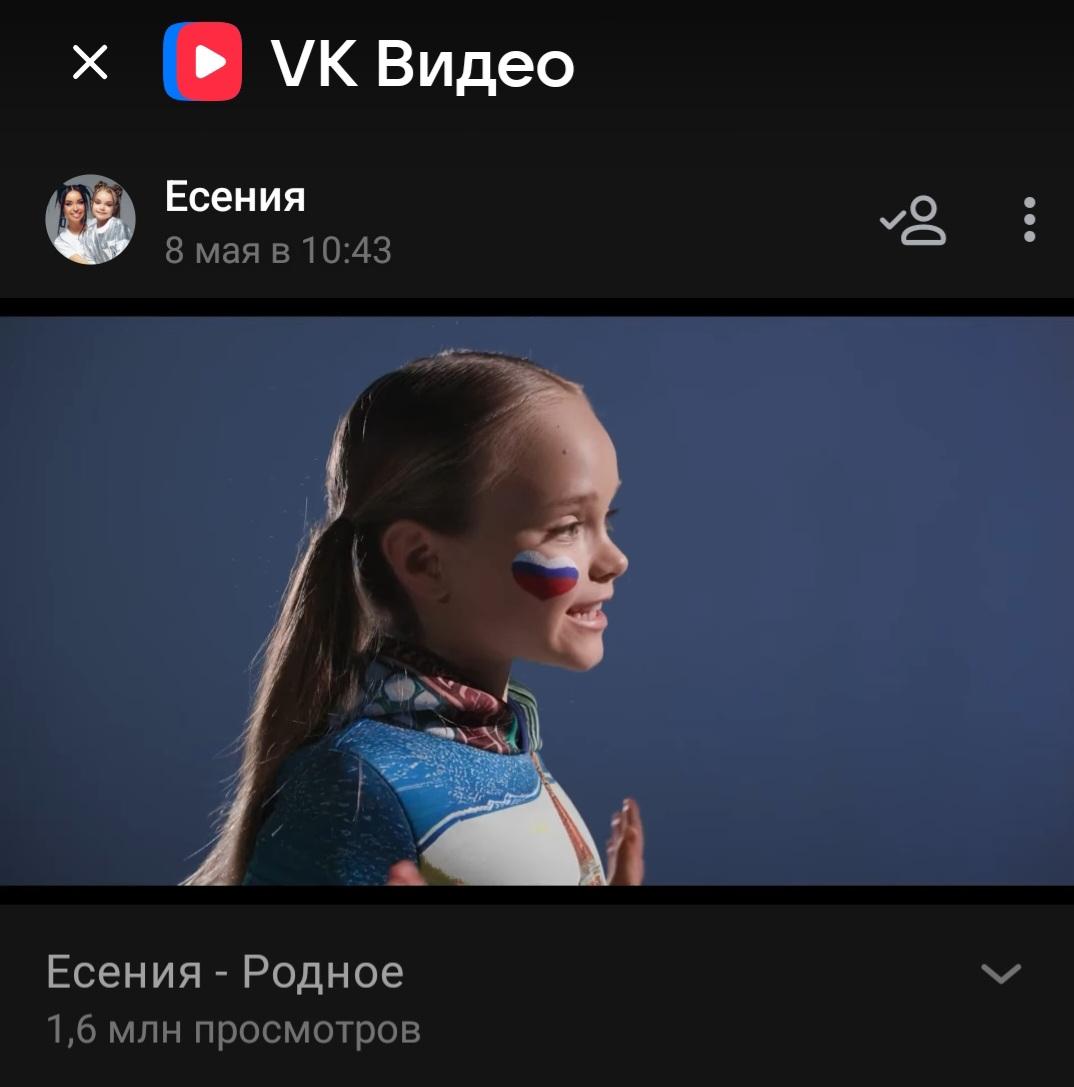
Task: Tap the subscribed icon for Есения
Action: tap(913, 221)
